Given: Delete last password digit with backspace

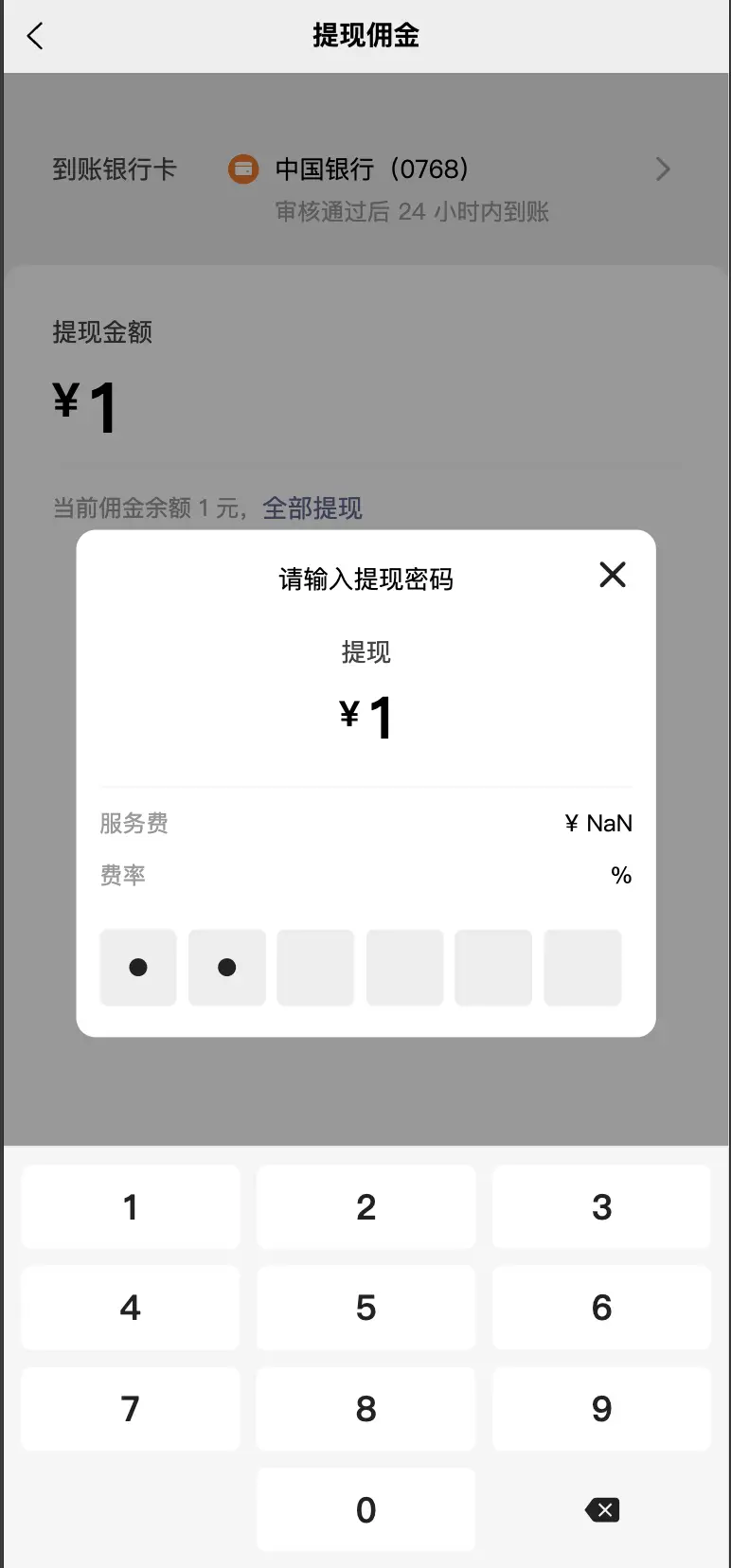Looking at the screenshot, I should click(602, 1509).
